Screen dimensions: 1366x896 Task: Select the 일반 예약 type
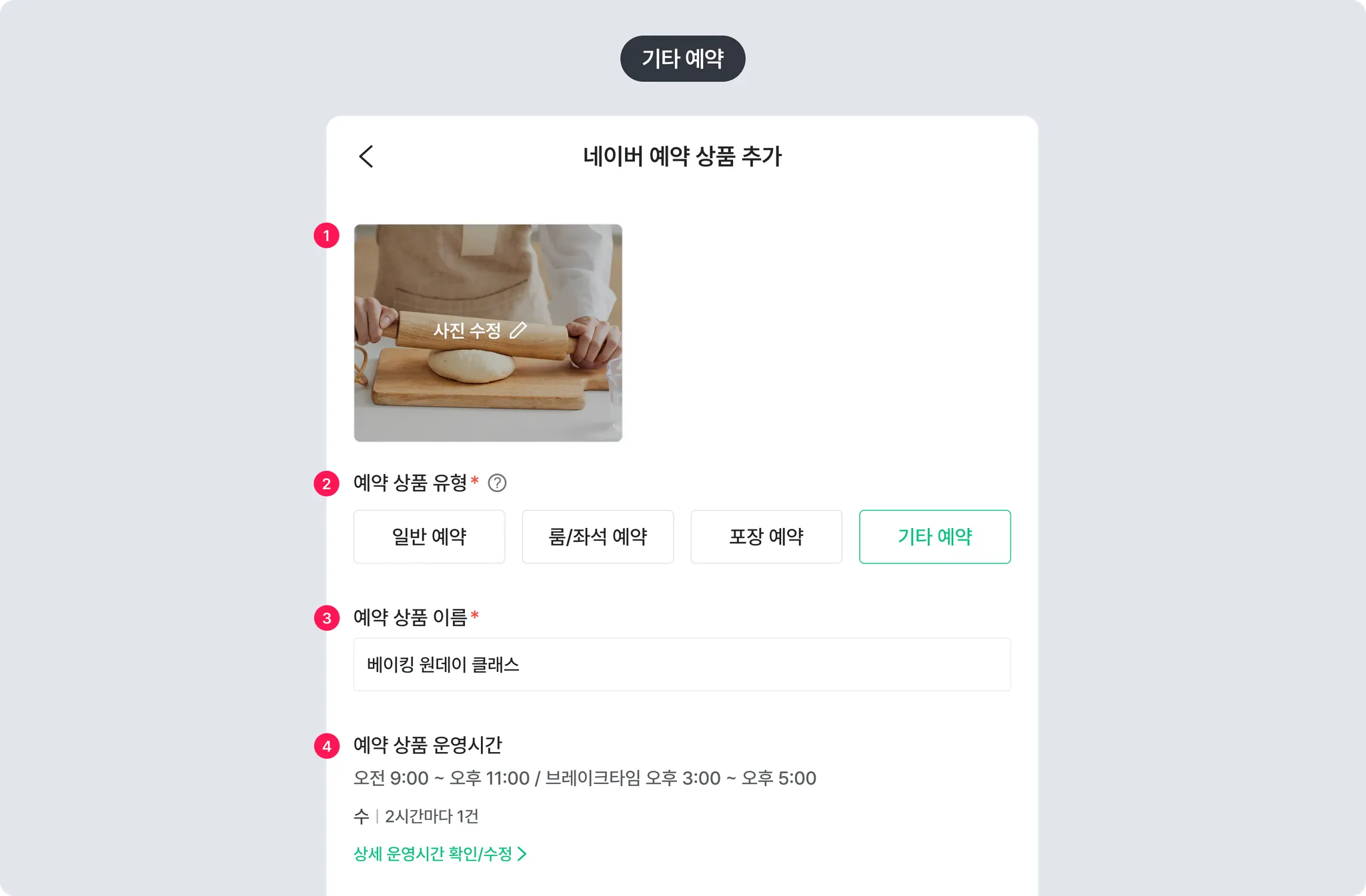tap(429, 537)
